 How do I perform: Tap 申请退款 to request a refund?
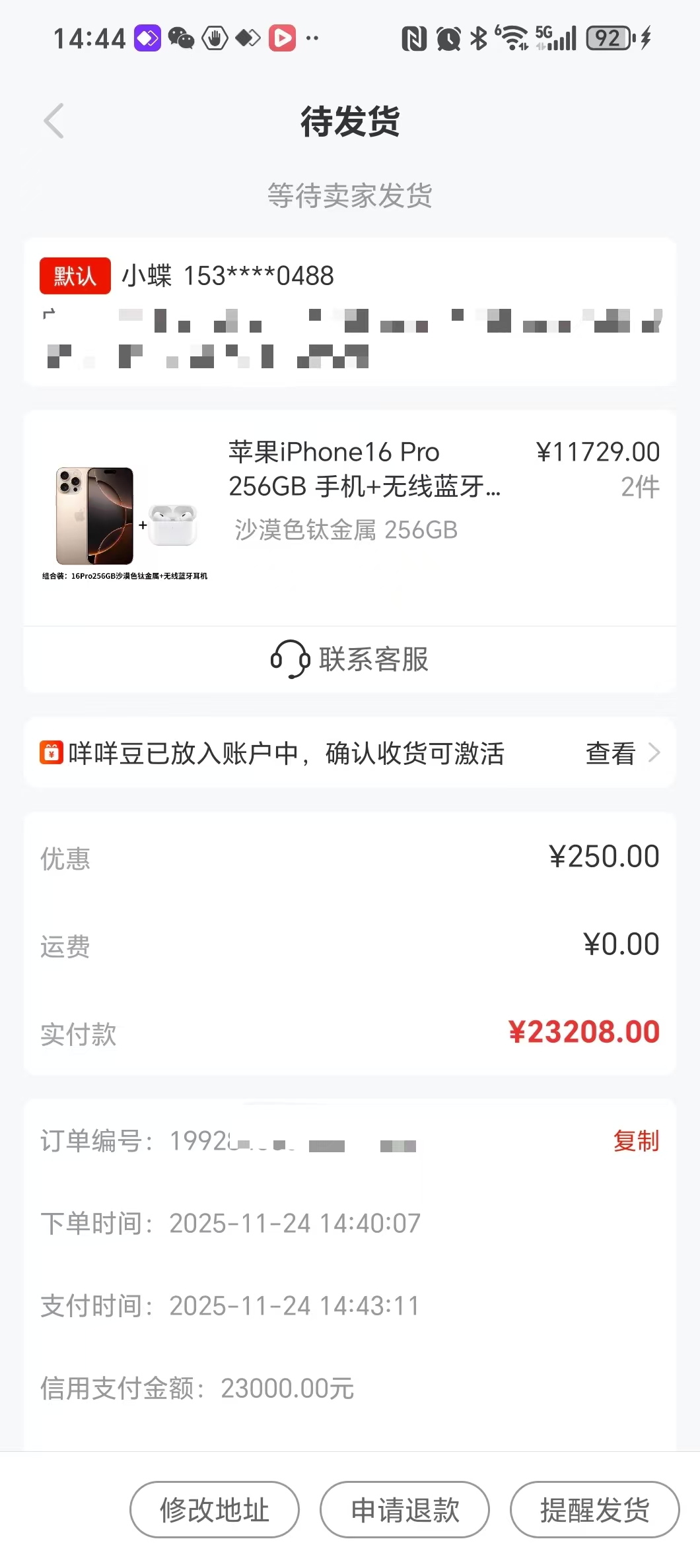pyautogui.click(x=404, y=1511)
